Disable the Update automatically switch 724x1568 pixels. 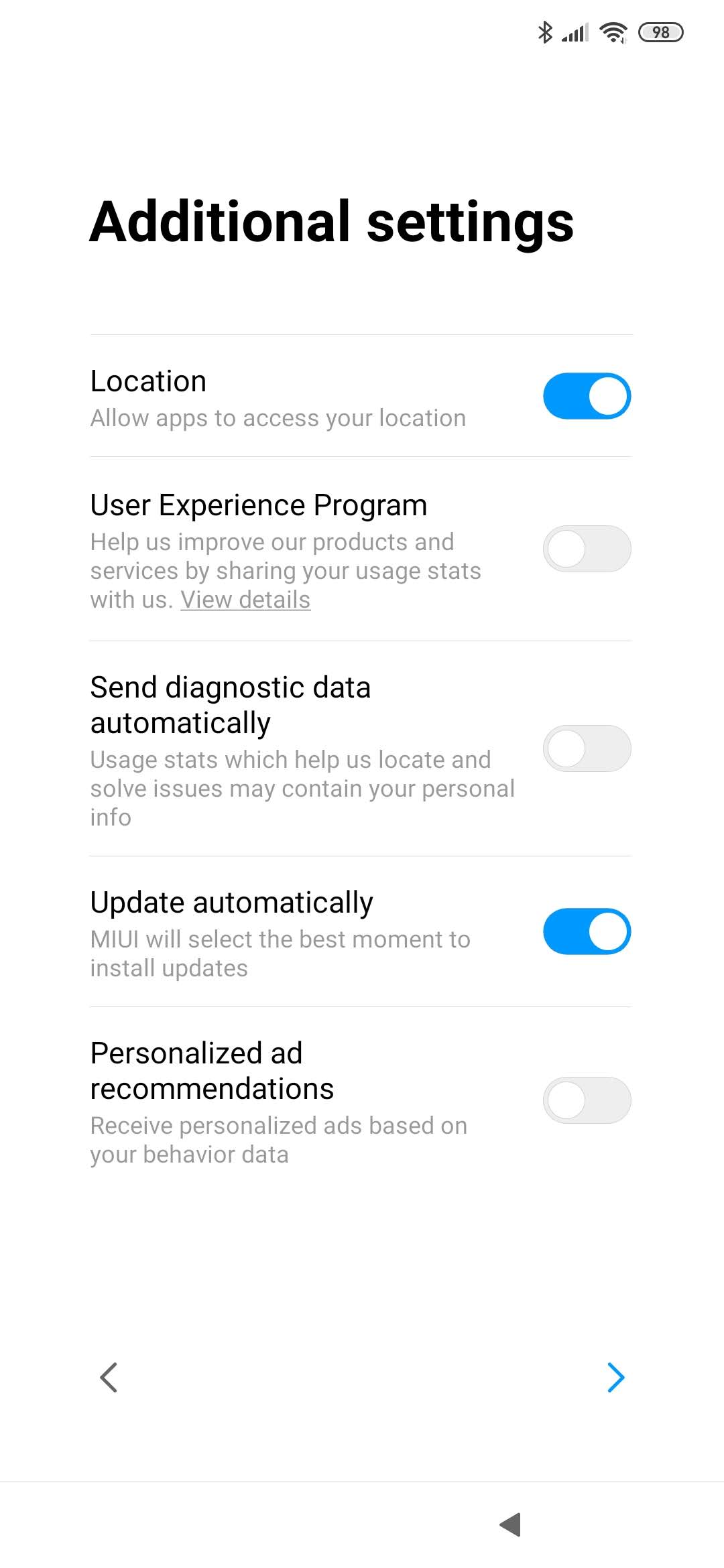click(x=587, y=931)
